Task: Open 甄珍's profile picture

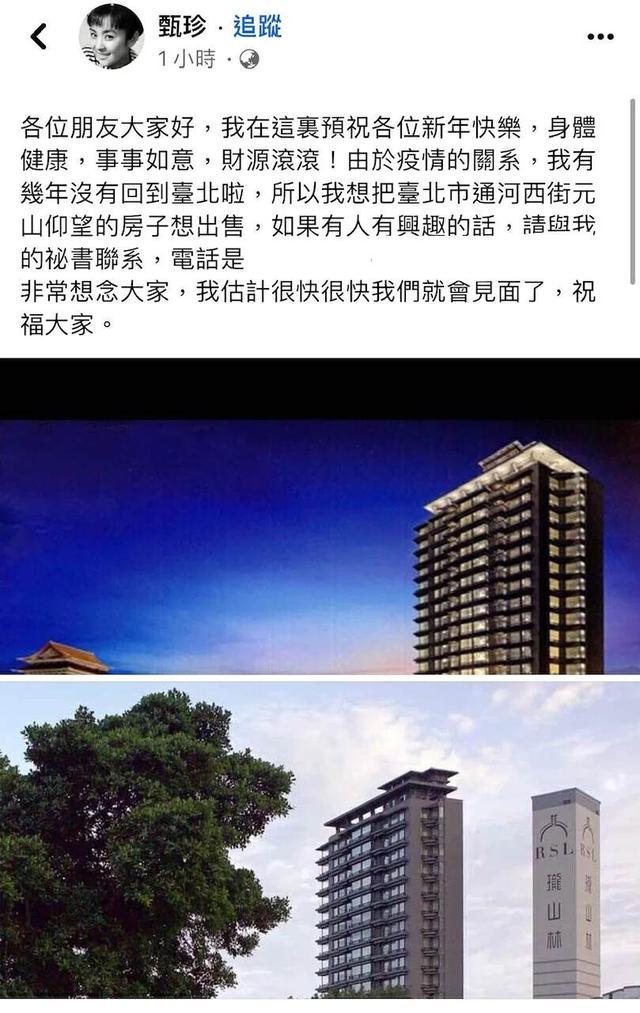Action: [111, 37]
